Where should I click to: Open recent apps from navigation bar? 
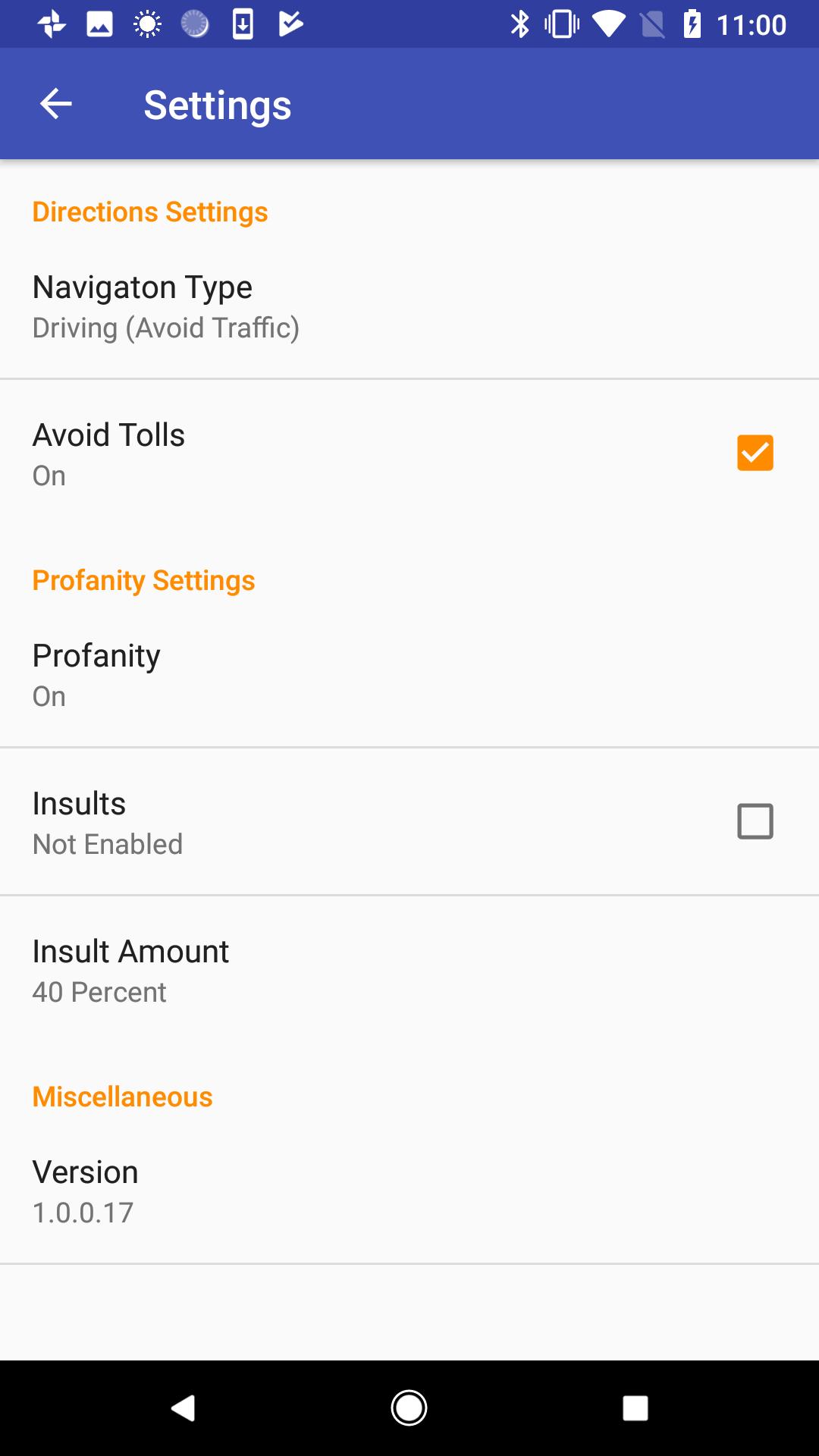pyautogui.click(x=635, y=1408)
